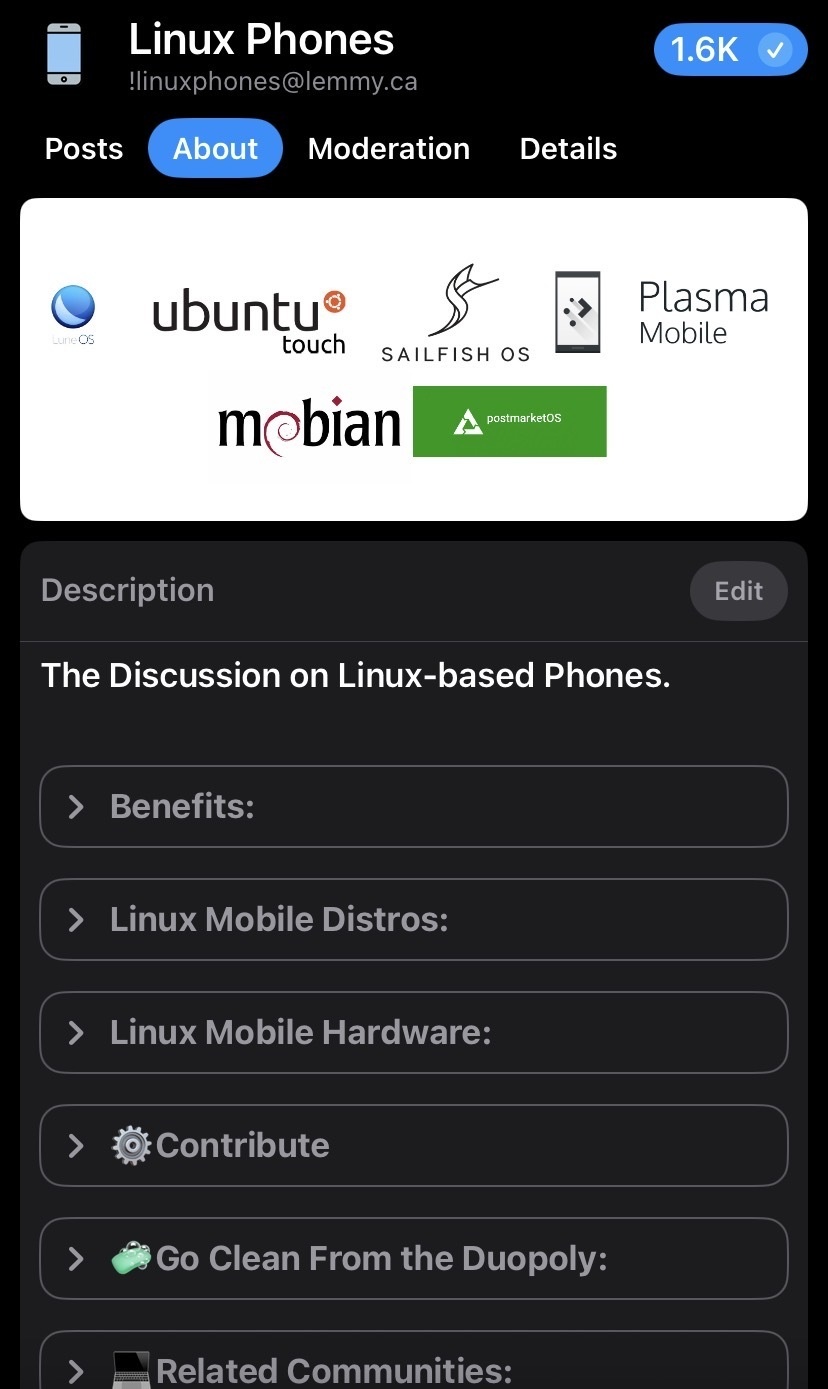The width and height of the screenshot is (828, 1389).
Task: Select the About tab
Action: click(x=215, y=149)
